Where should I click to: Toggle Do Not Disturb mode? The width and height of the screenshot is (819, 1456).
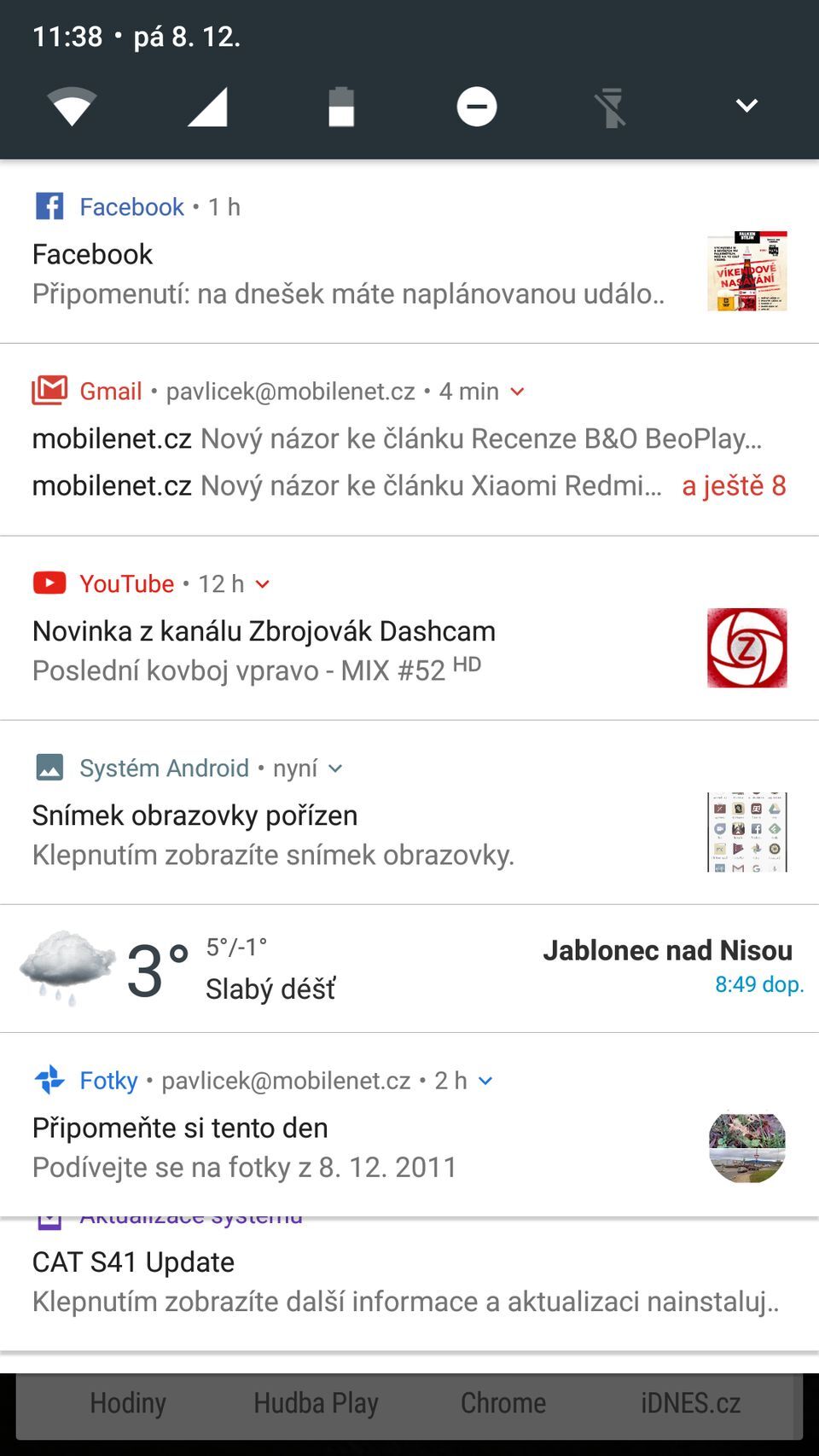point(476,107)
